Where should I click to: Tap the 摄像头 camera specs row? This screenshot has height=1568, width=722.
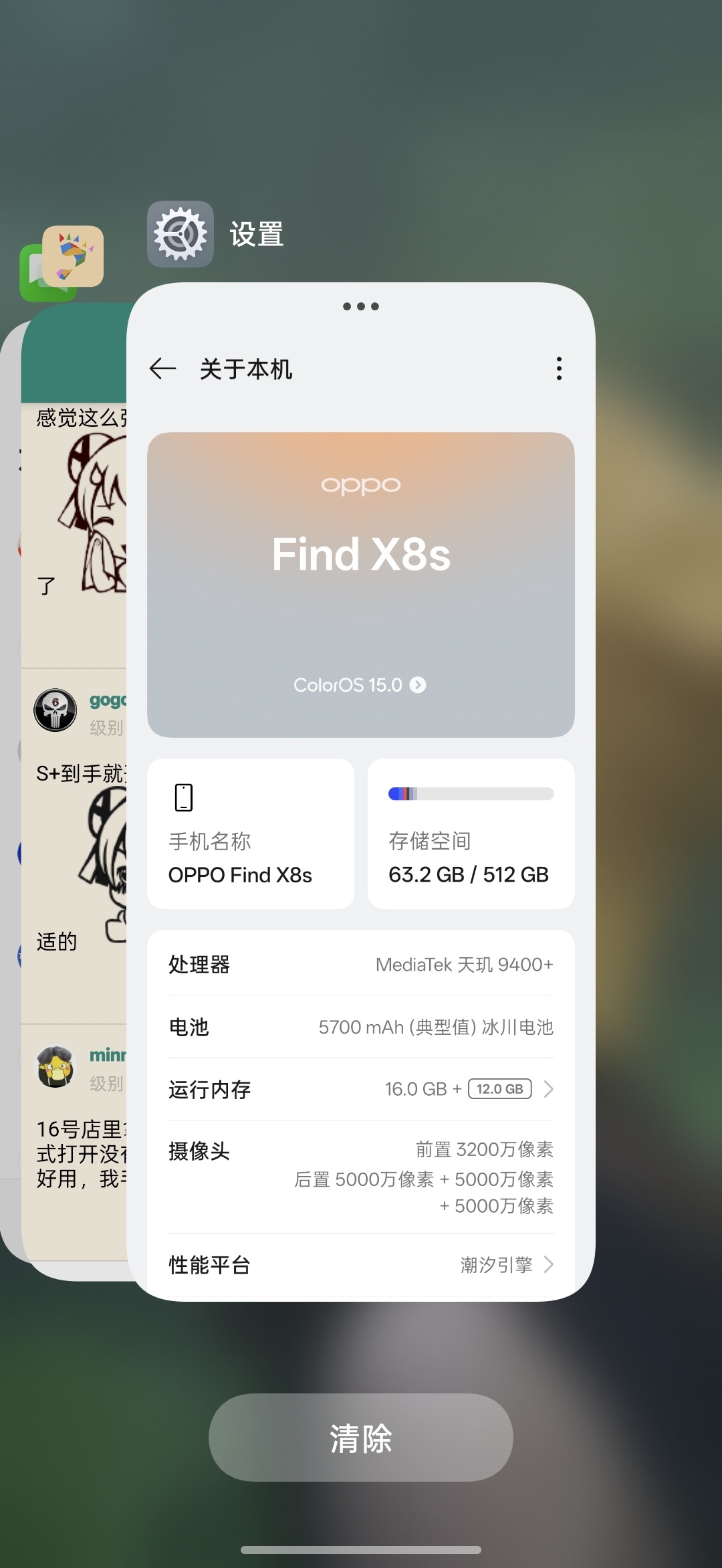(x=360, y=1177)
